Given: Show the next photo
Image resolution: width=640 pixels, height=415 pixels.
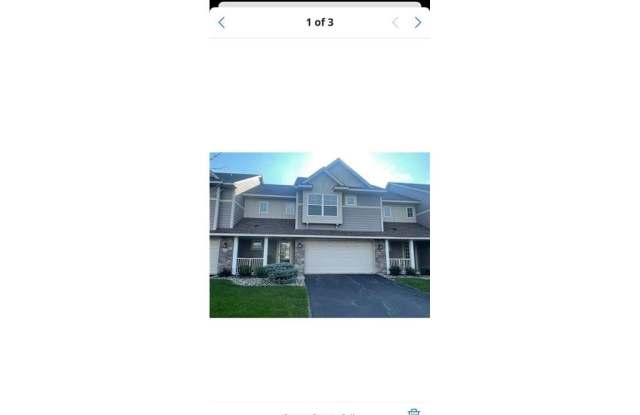Looking at the screenshot, I should pos(418,22).
